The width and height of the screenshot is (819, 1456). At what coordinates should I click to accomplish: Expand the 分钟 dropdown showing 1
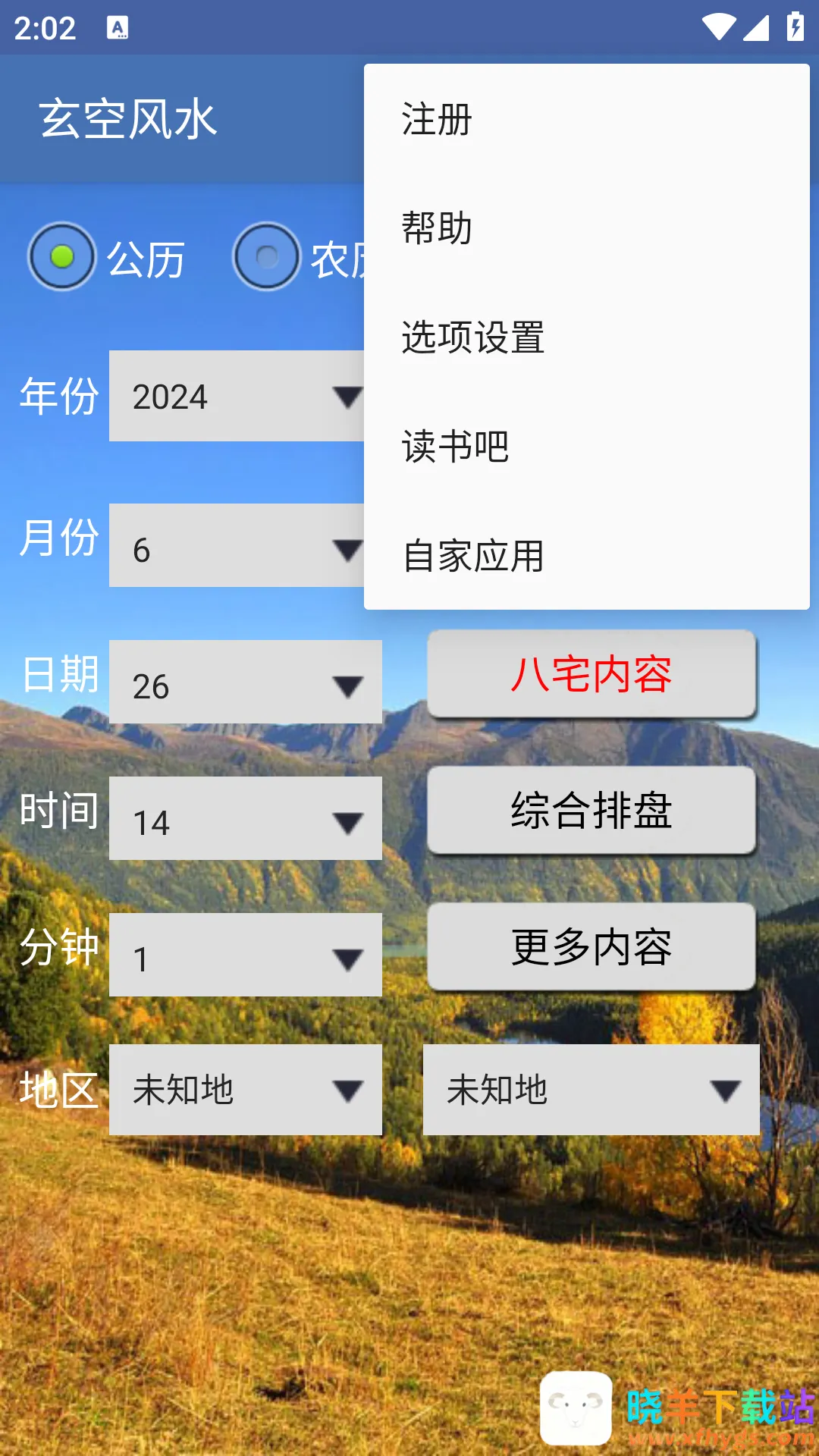click(x=245, y=955)
